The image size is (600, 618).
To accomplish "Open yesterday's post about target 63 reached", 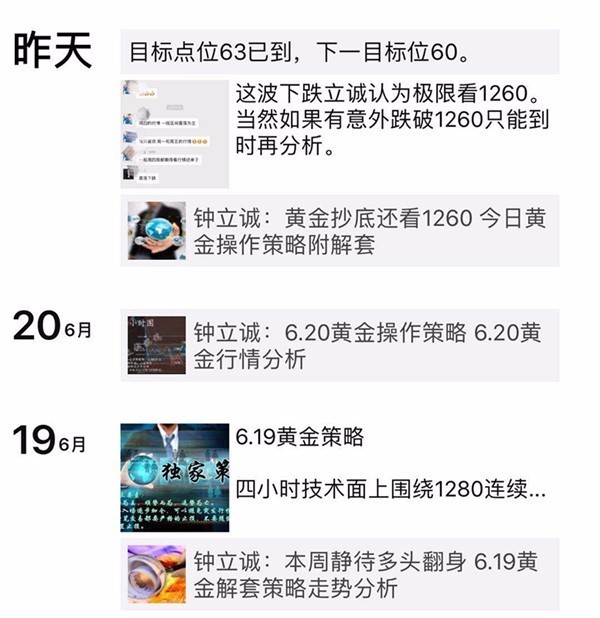I will click(x=338, y=51).
